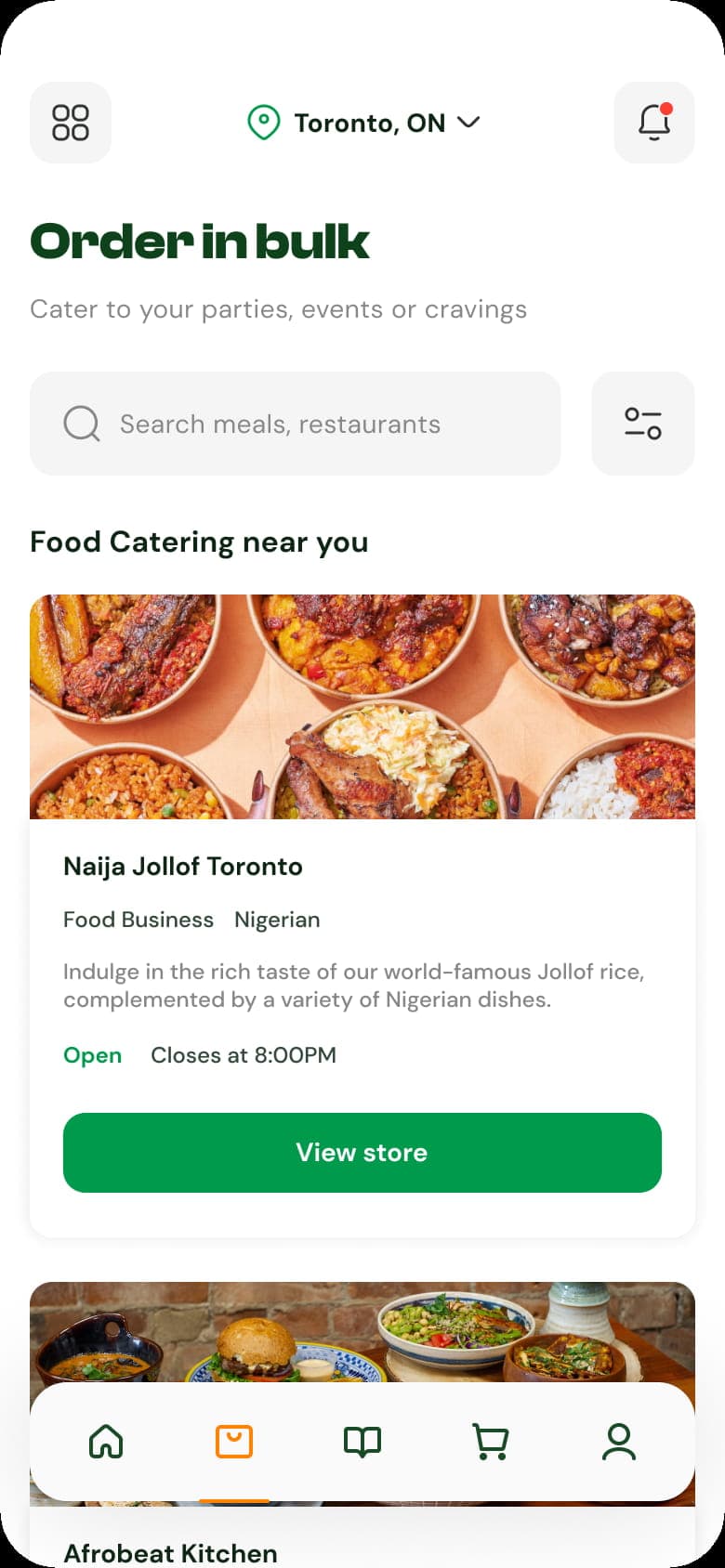Open the search filter icon

(642, 424)
